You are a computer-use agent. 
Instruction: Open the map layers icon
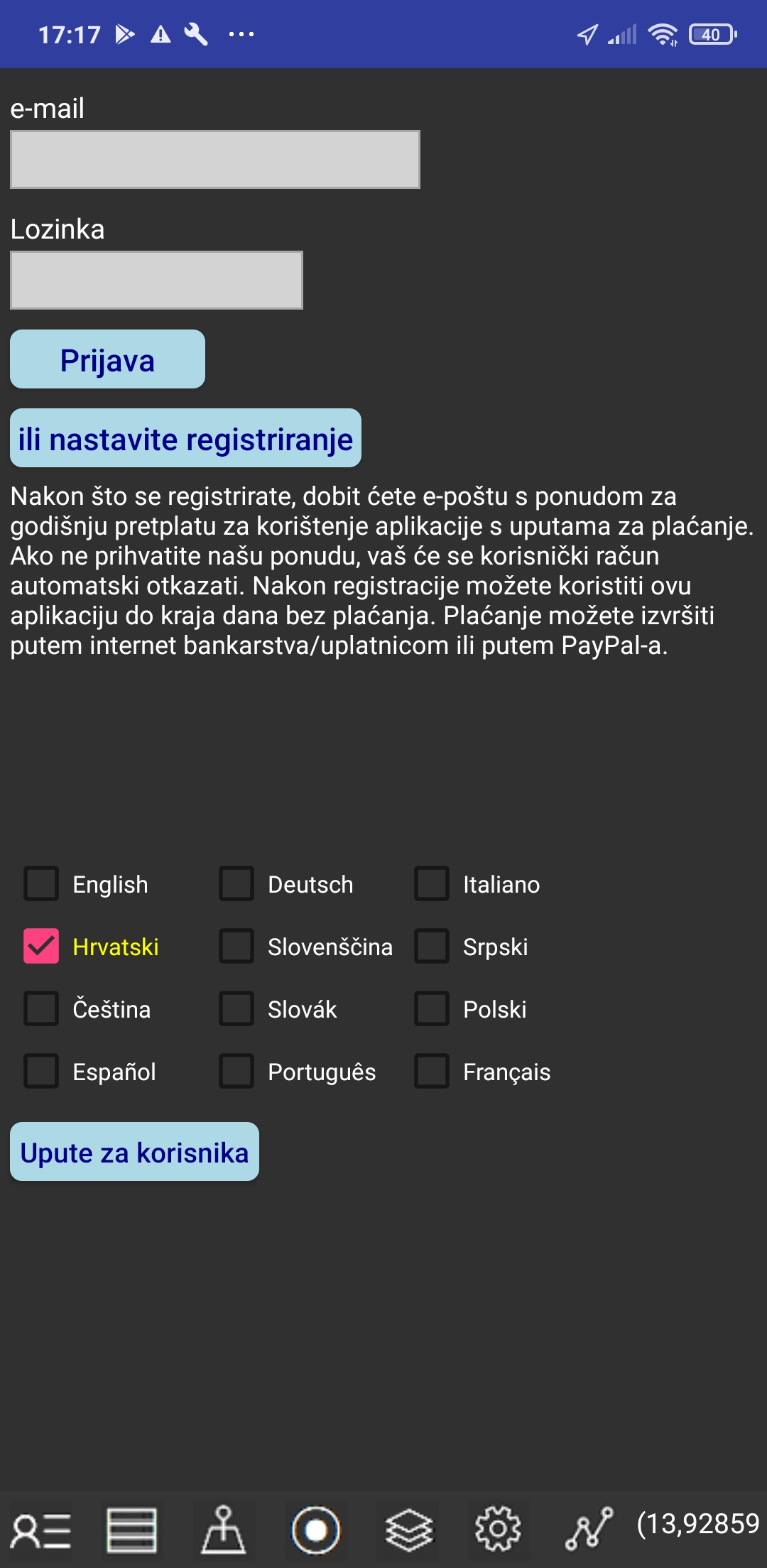[409, 1529]
